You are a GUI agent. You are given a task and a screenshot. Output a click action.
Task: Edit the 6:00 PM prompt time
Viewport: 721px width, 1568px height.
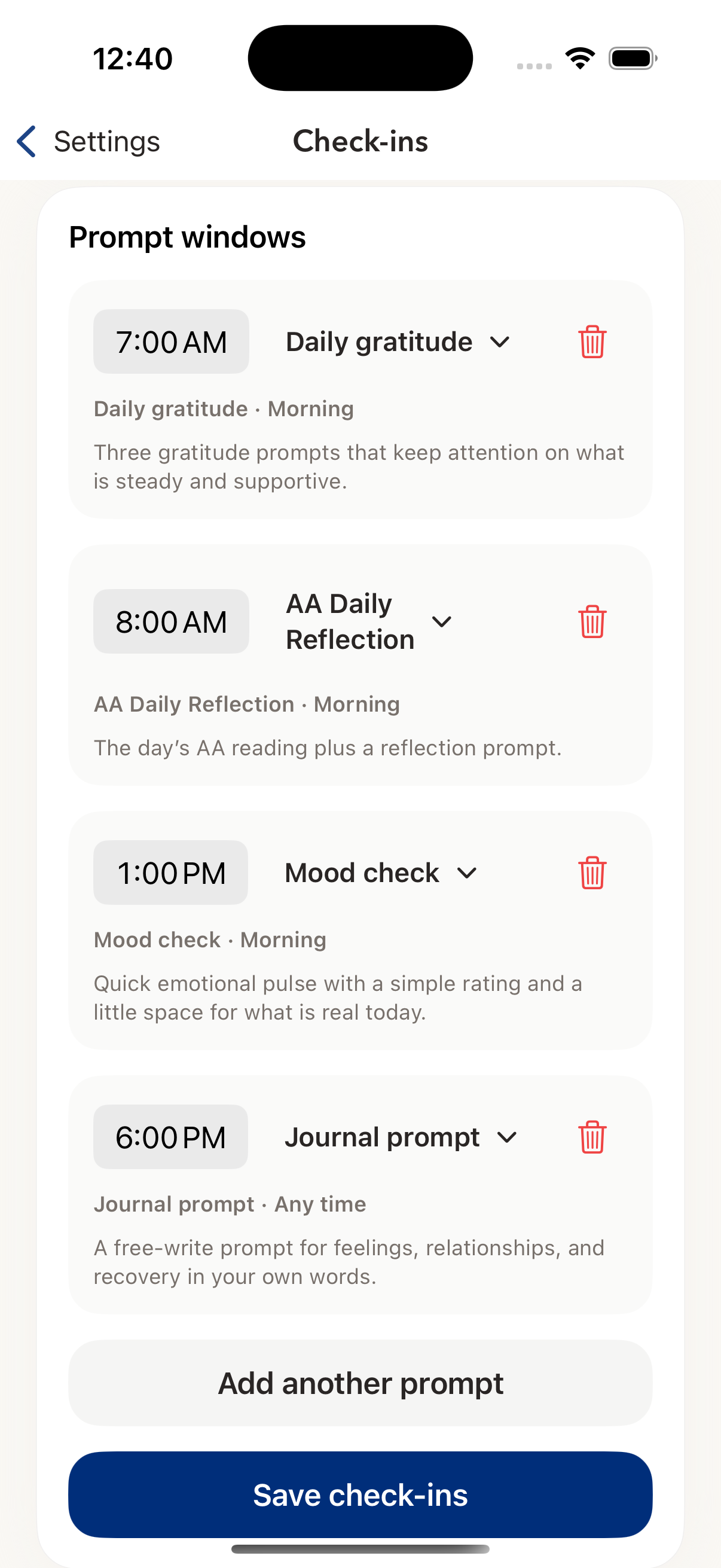(170, 1136)
